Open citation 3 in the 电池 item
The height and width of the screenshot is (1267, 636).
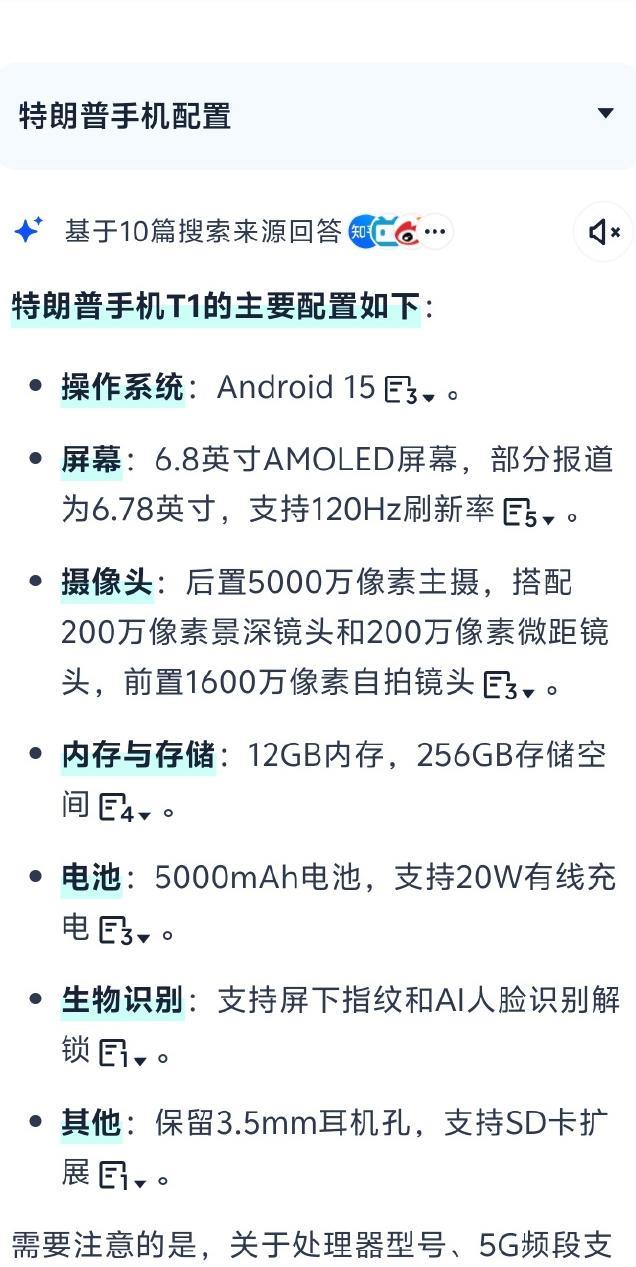pos(125,931)
